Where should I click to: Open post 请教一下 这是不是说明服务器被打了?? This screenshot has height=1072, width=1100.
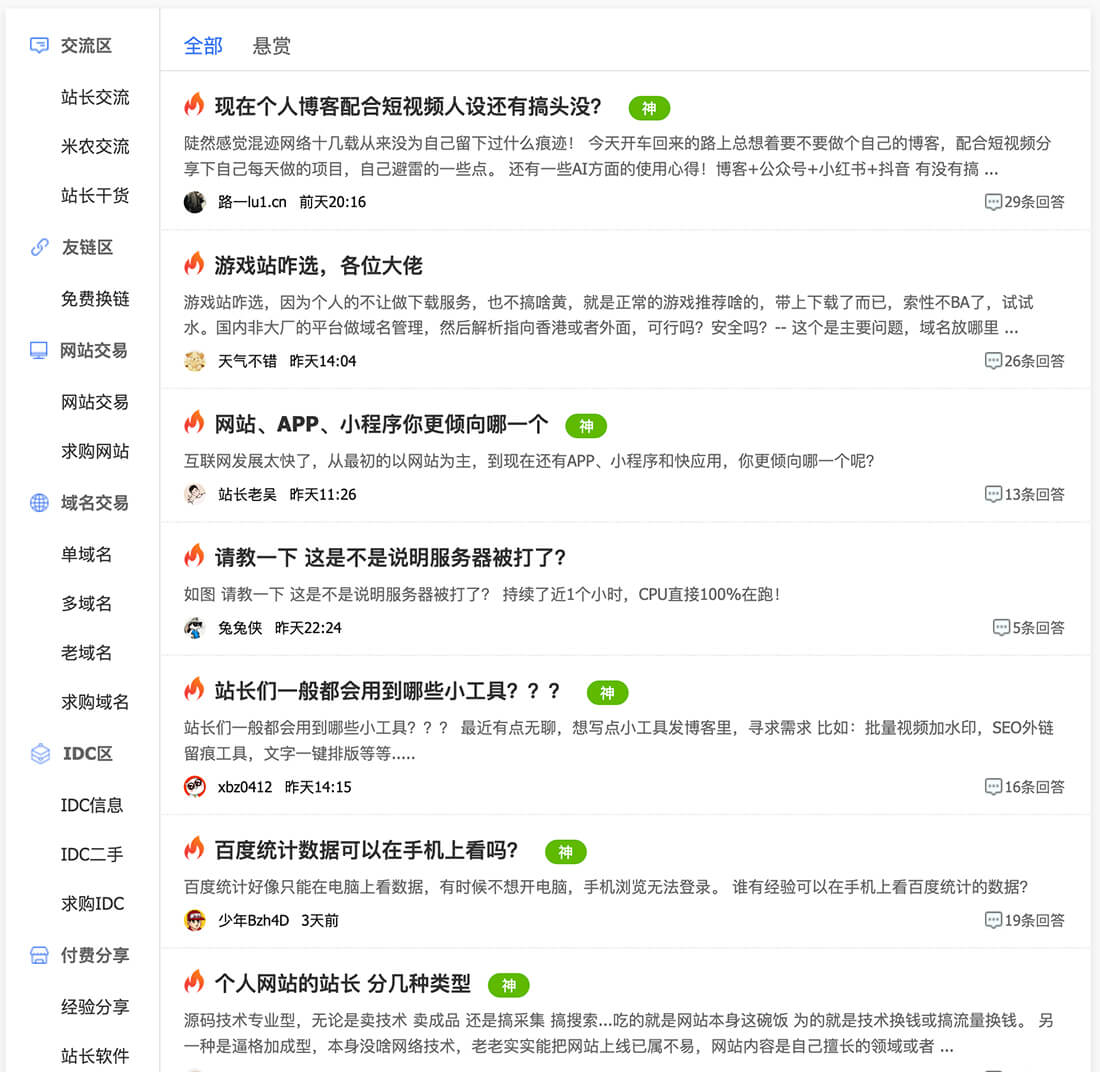click(390, 557)
